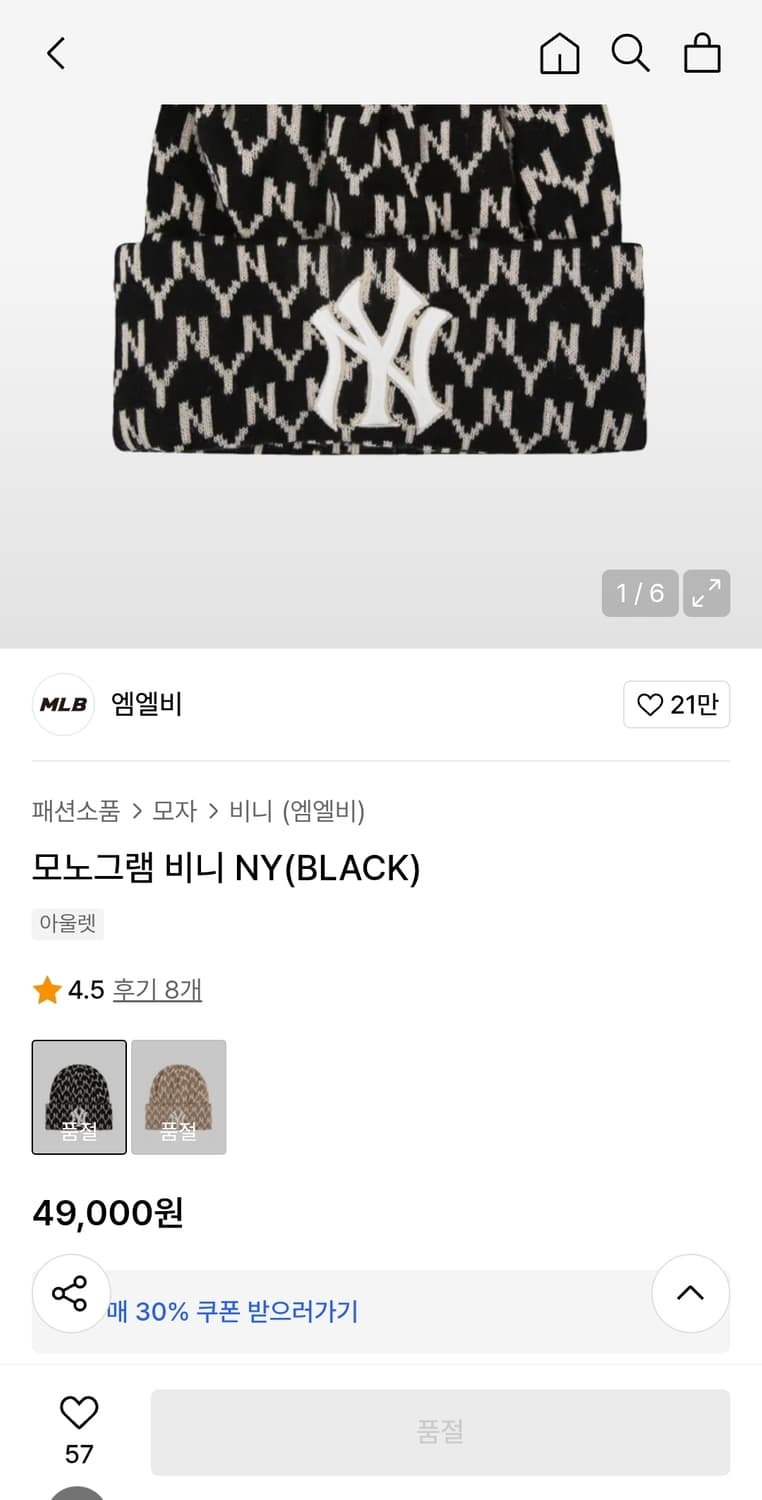Select the black beanie color option
762x1500 pixels.
(79, 1097)
